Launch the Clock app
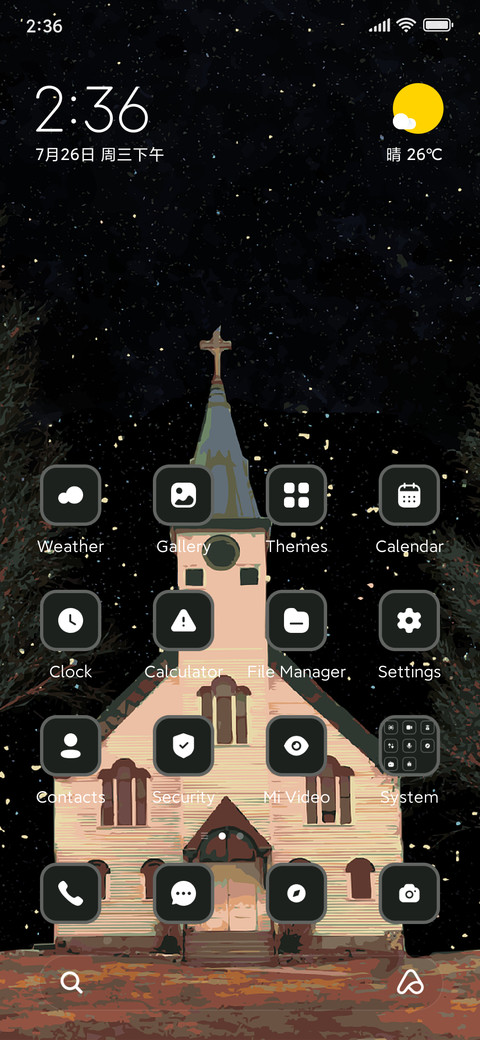 pos(70,620)
